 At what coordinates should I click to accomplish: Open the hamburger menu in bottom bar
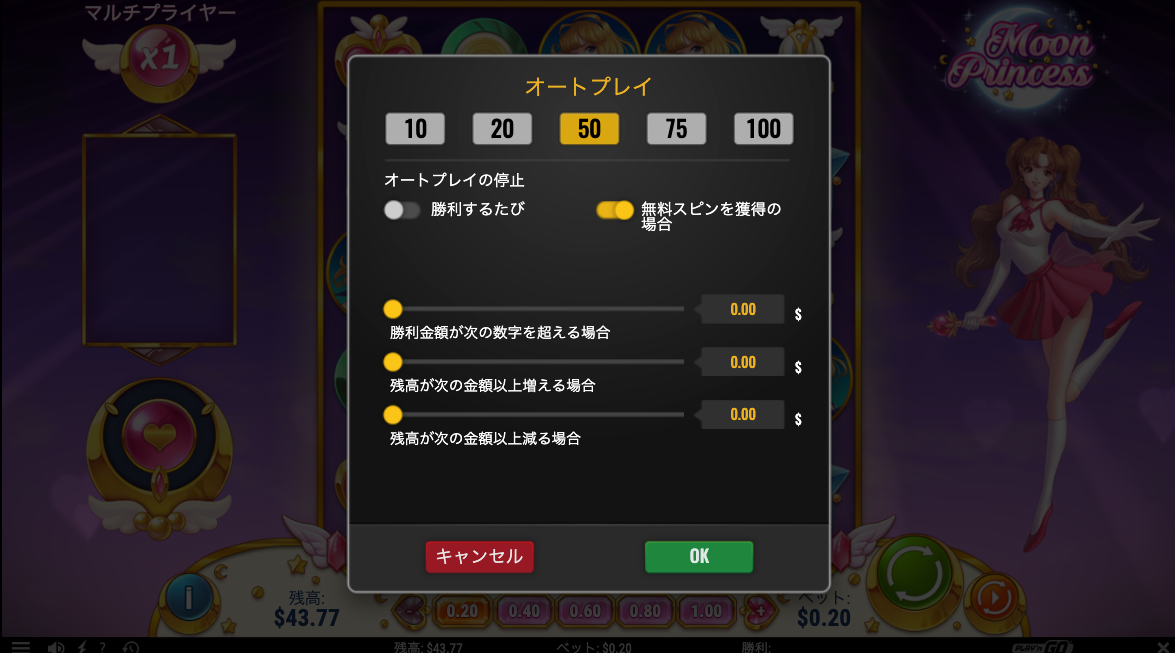point(21,646)
